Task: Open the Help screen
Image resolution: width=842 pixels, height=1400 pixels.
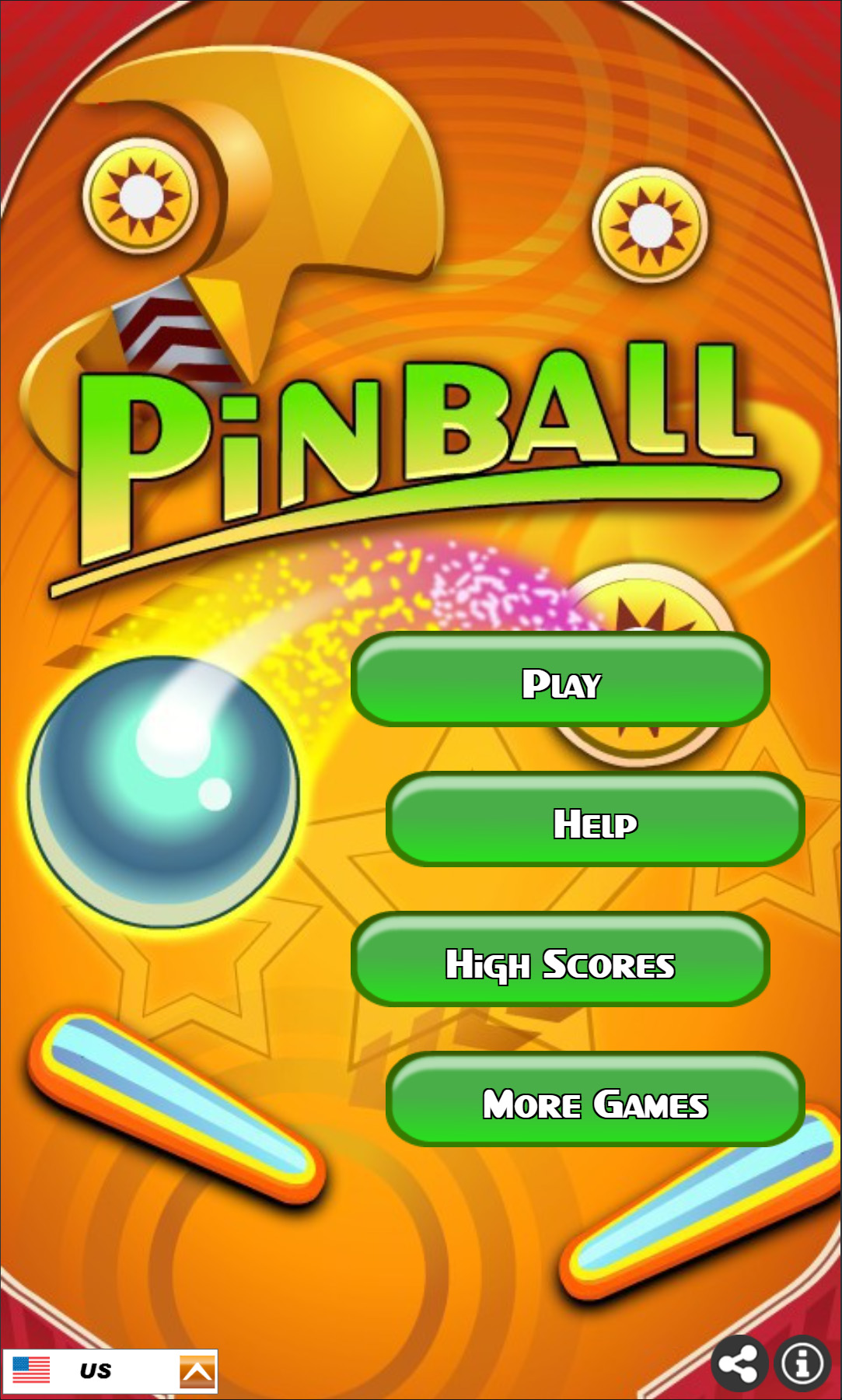Action: tap(595, 821)
